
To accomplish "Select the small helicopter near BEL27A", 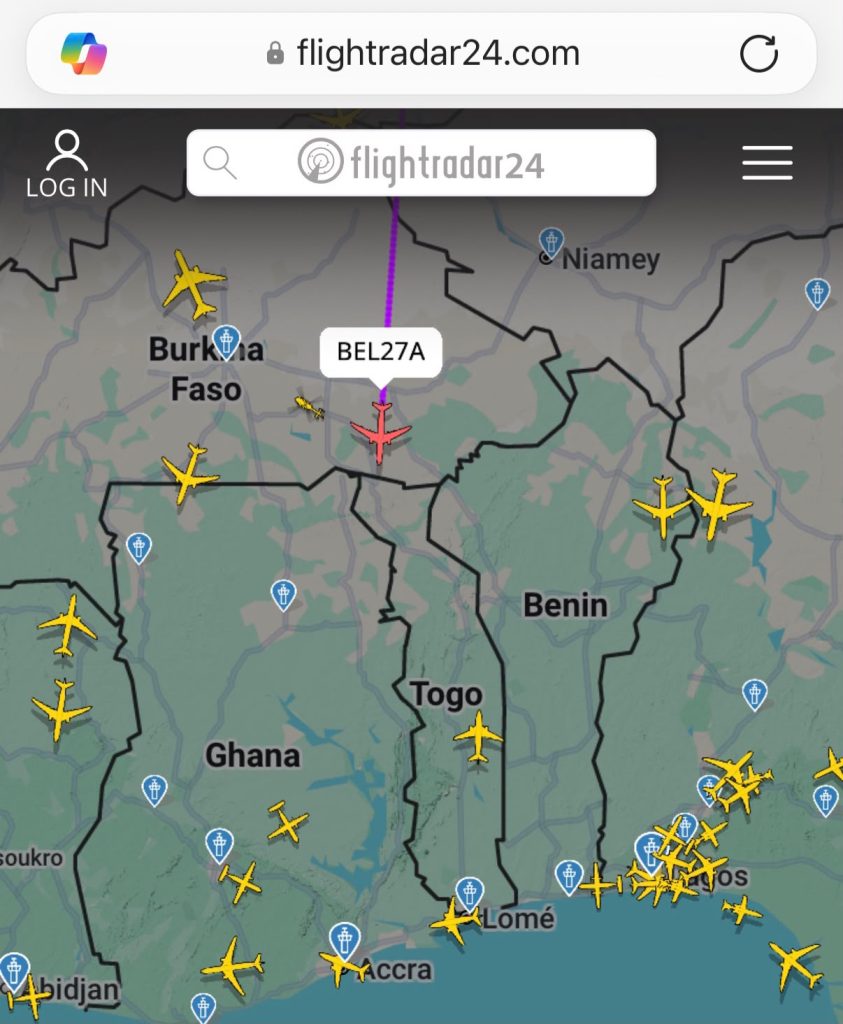I will pos(310,407).
